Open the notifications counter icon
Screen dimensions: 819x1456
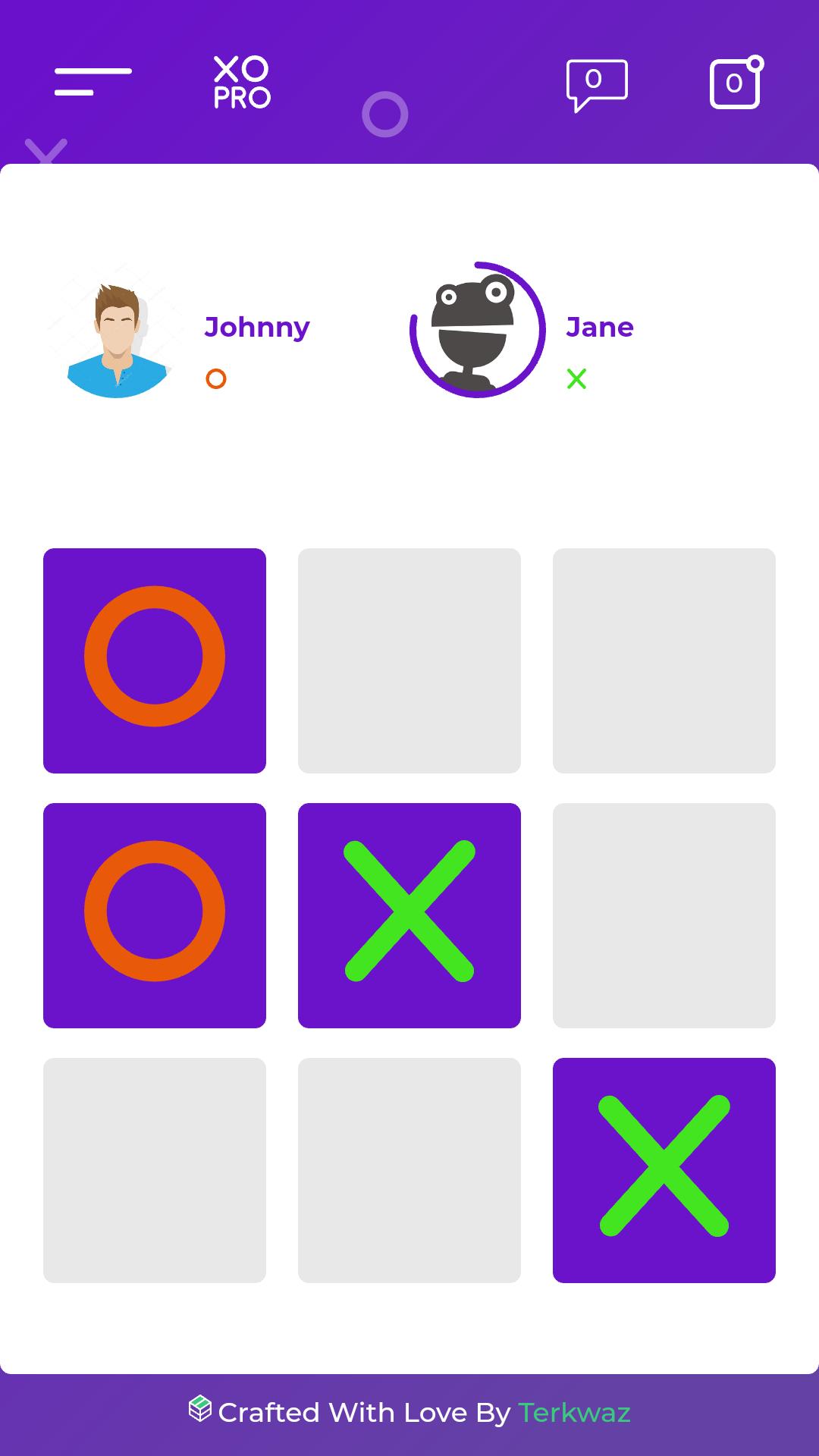[735, 83]
